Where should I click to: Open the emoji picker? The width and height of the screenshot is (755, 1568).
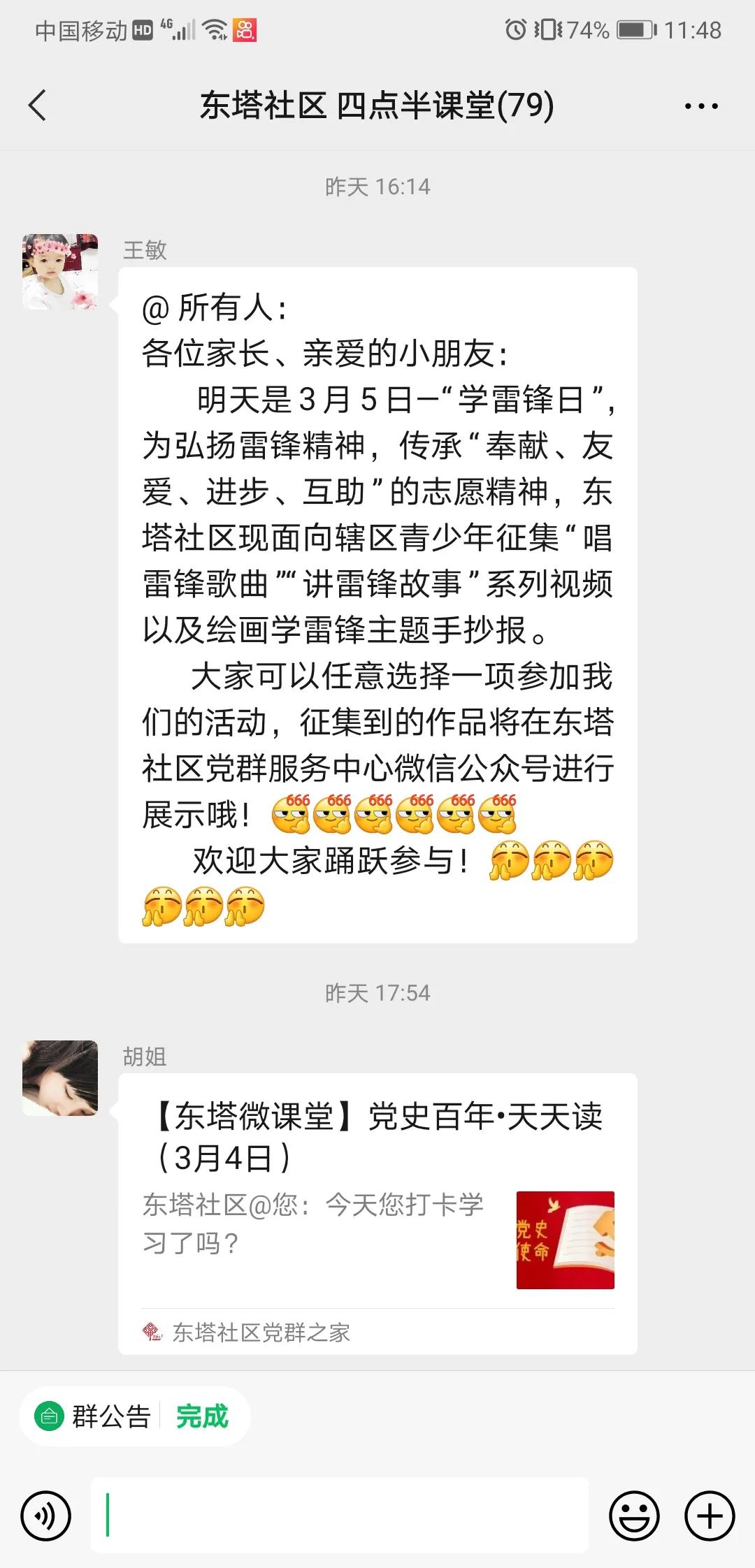click(634, 1516)
